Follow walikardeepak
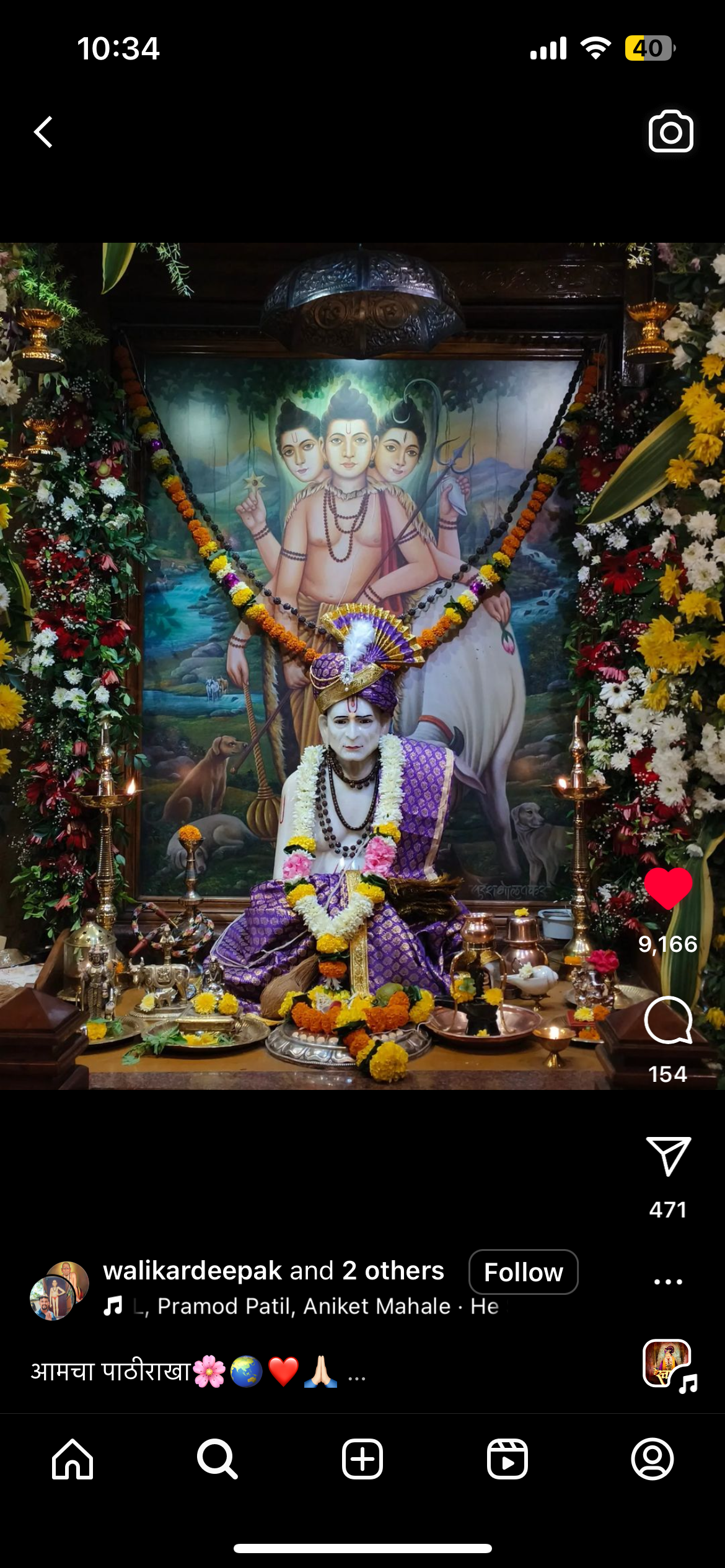 (x=524, y=1272)
